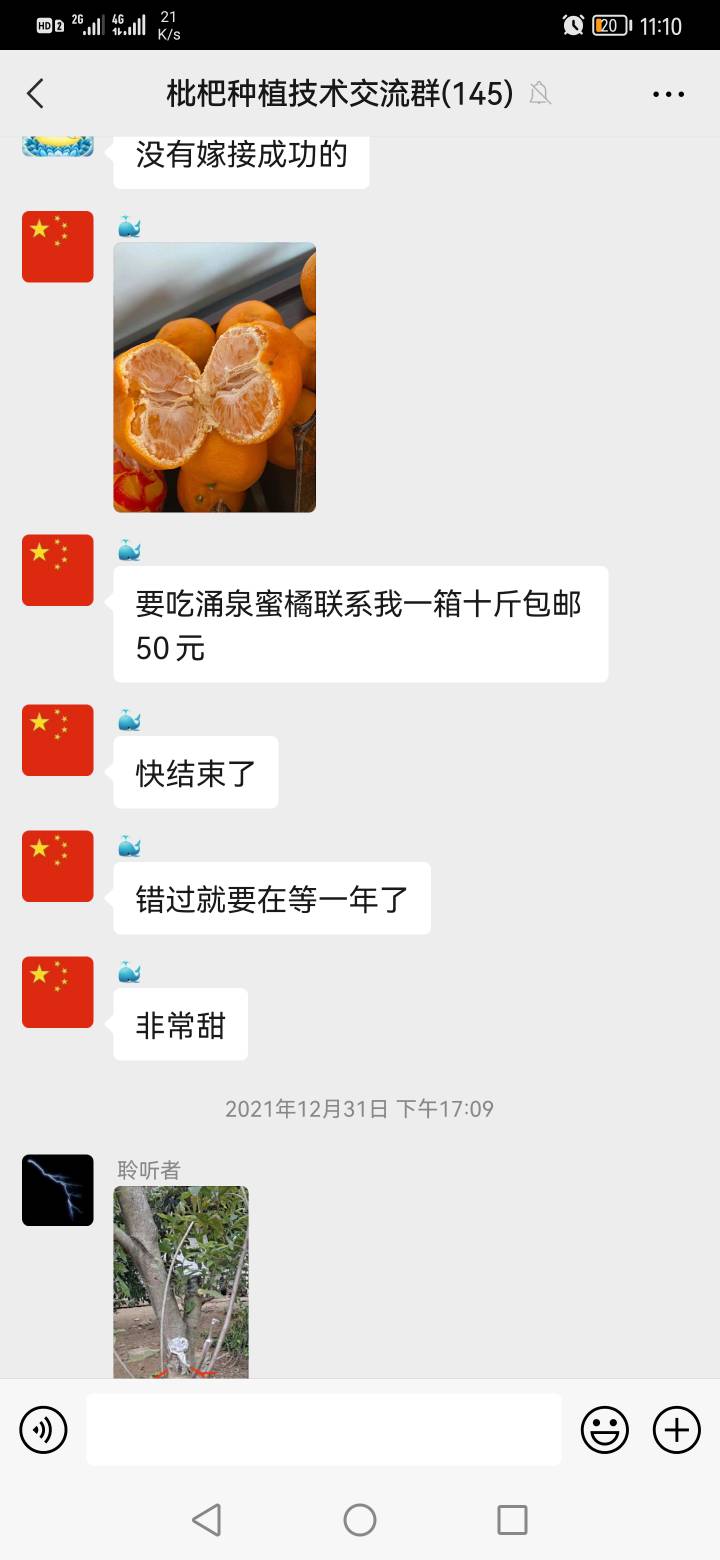Image resolution: width=720 pixels, height=1560 pixels.
Task: Go back from the group chat
Action: click(35, 94)
